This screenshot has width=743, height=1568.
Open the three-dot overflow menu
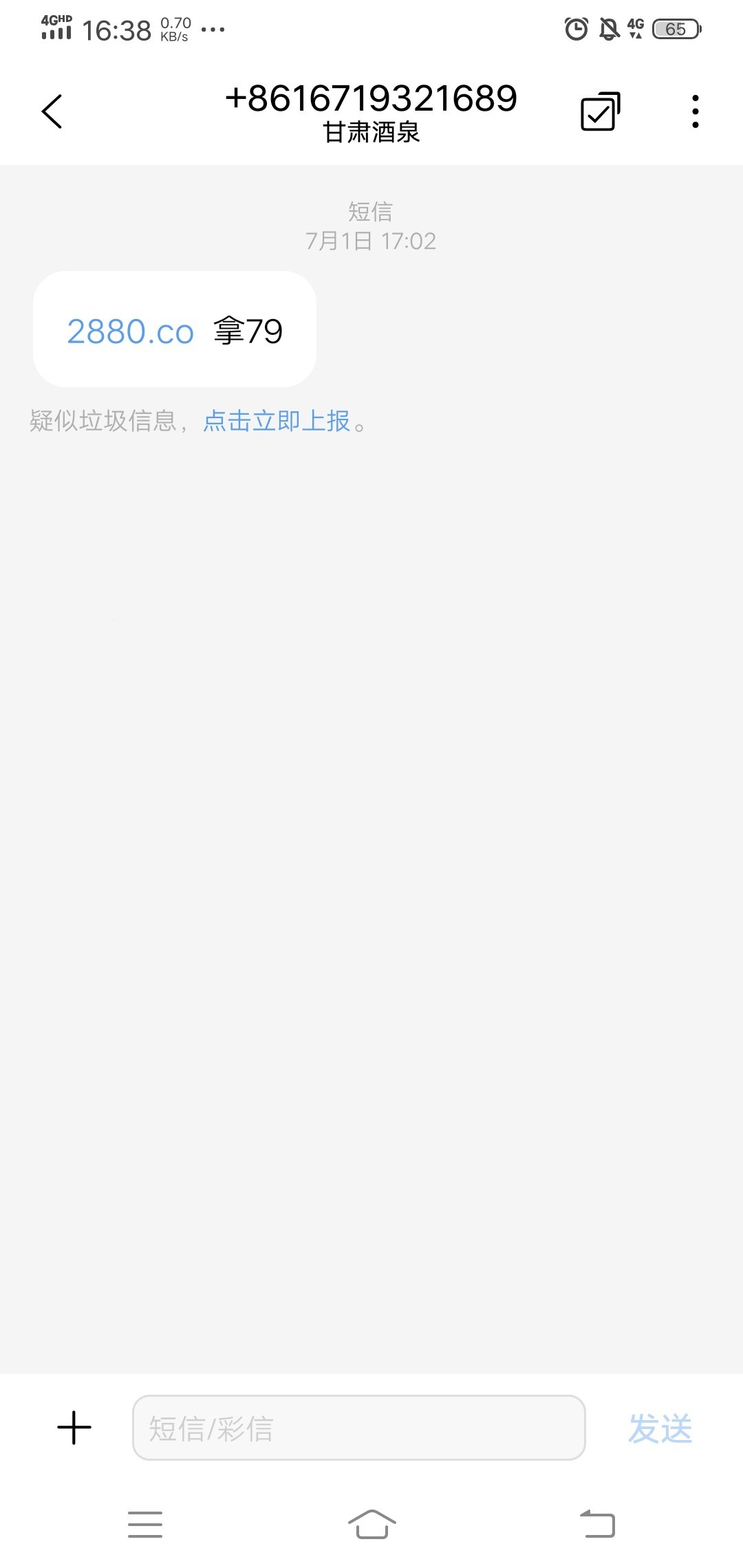[696, 111]
